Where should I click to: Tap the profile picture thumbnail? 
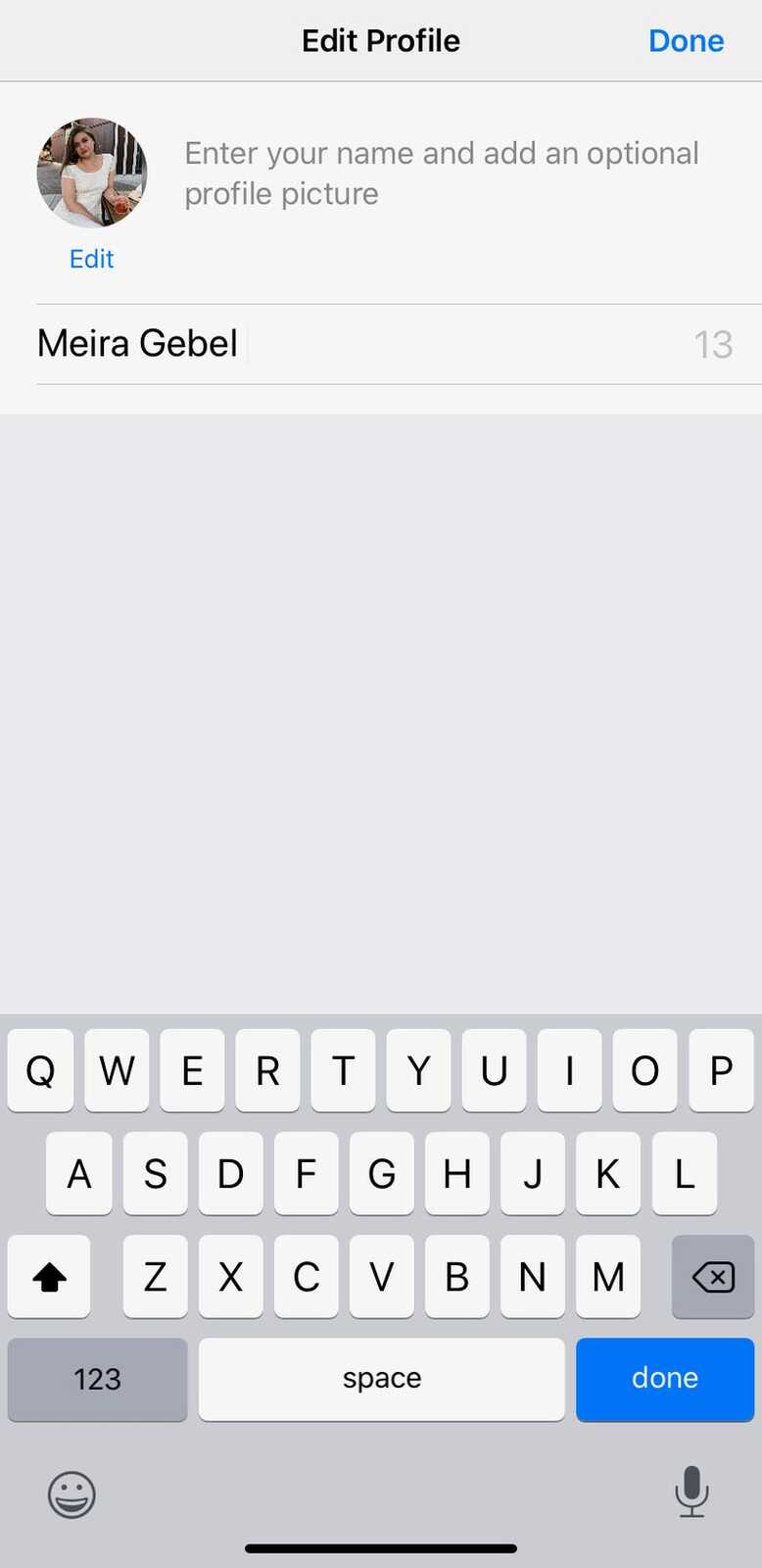[x=92, y=172]
